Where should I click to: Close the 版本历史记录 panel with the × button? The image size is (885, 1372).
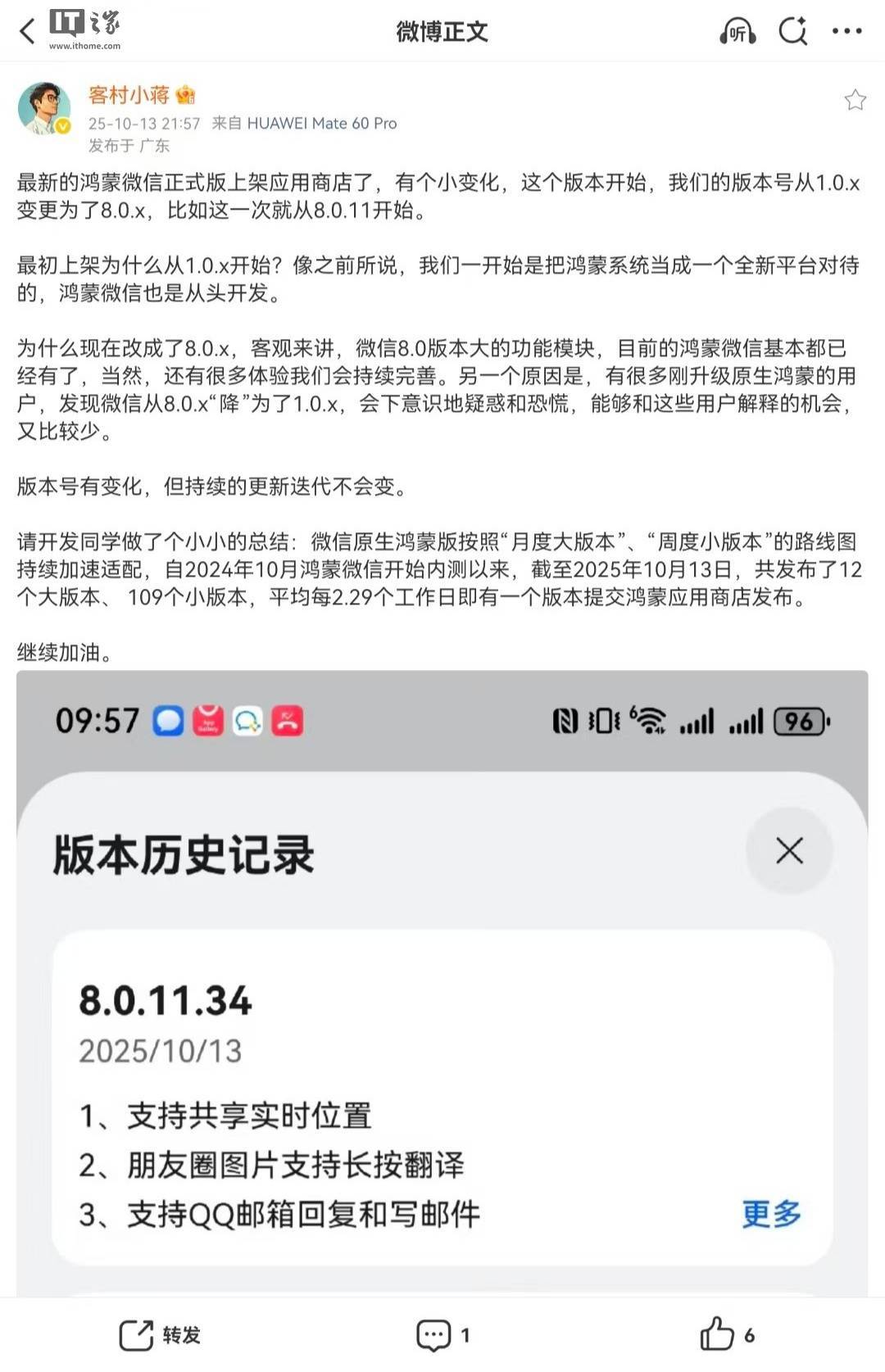(788, 852)
